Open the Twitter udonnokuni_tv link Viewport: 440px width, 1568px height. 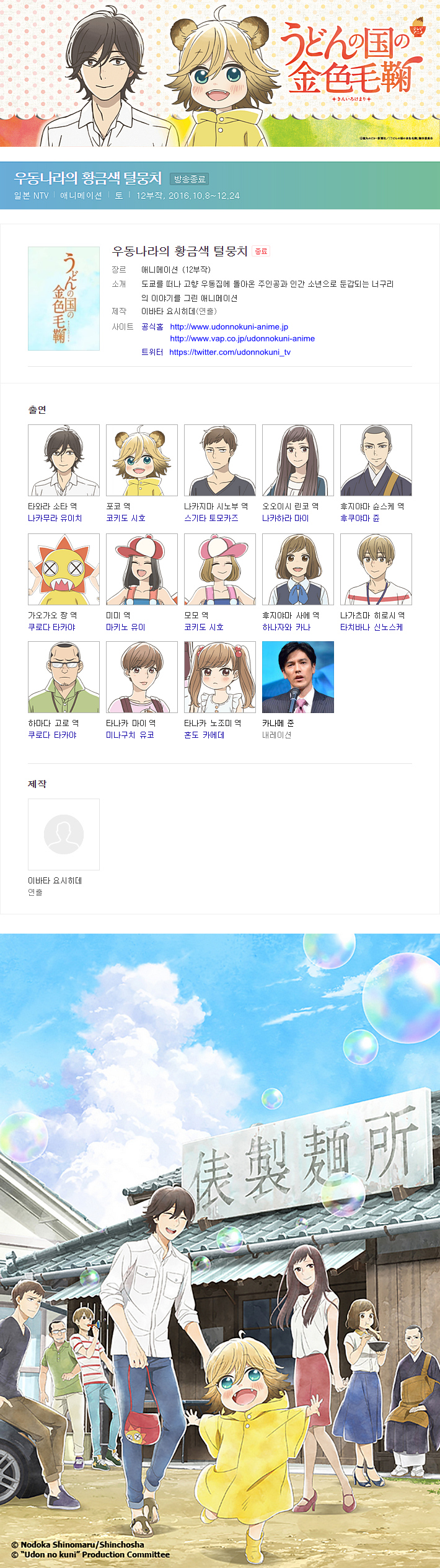click(229, 352)
